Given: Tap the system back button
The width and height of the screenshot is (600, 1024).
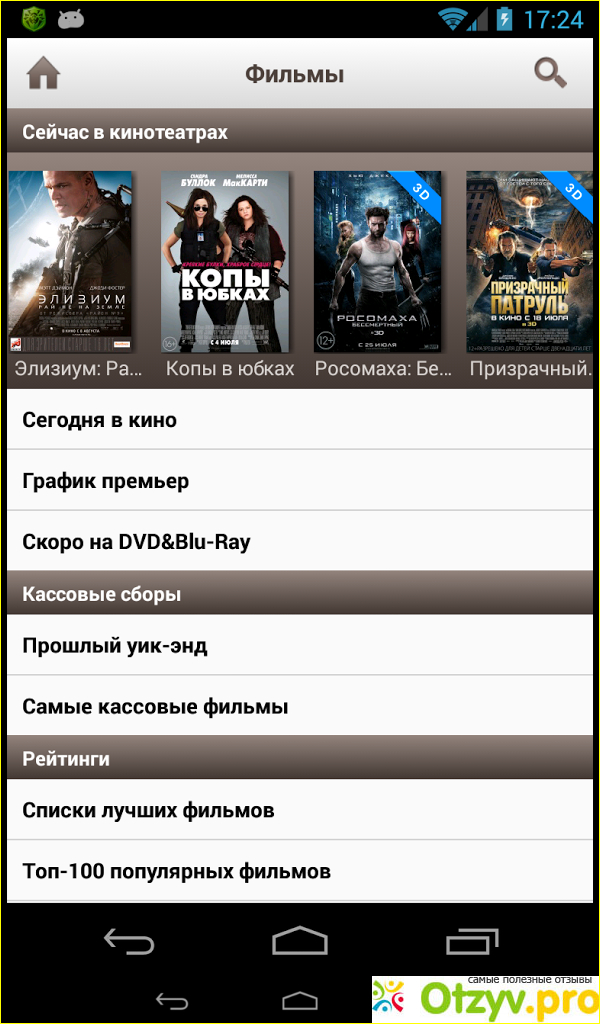Looking at the screenshot, I should (129, 941).
